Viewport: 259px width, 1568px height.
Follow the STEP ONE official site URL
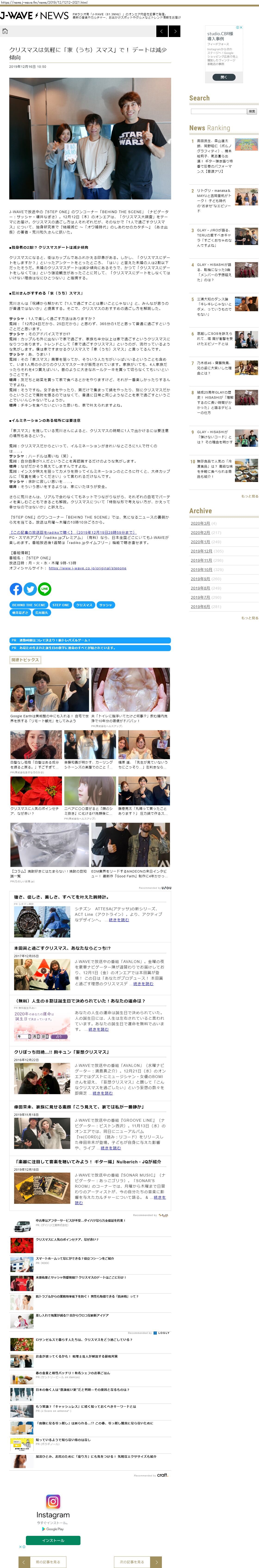click(88, 568)
